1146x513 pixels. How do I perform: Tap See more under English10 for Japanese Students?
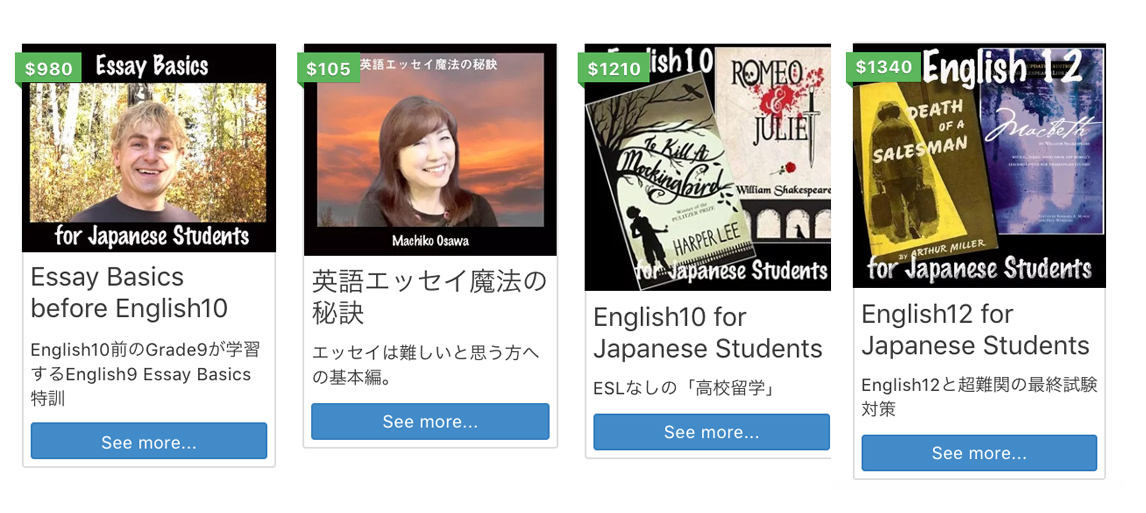pyautogui.click(x=711, y=432)
